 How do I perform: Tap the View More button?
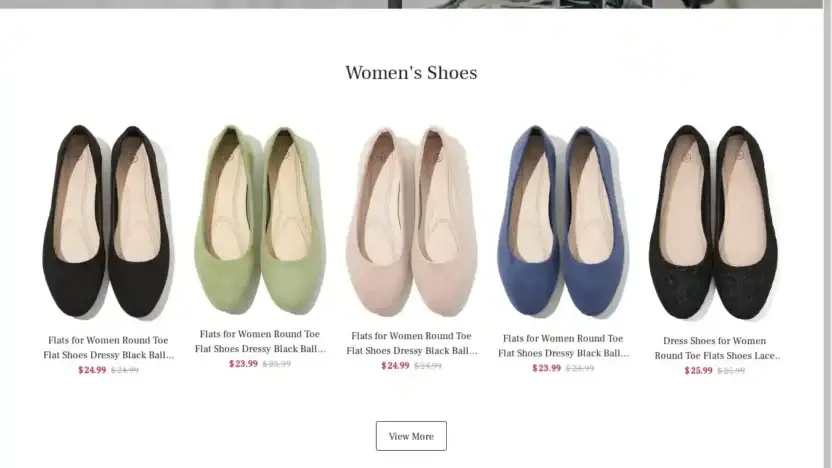pyautogui.click(x=411, y=436)
